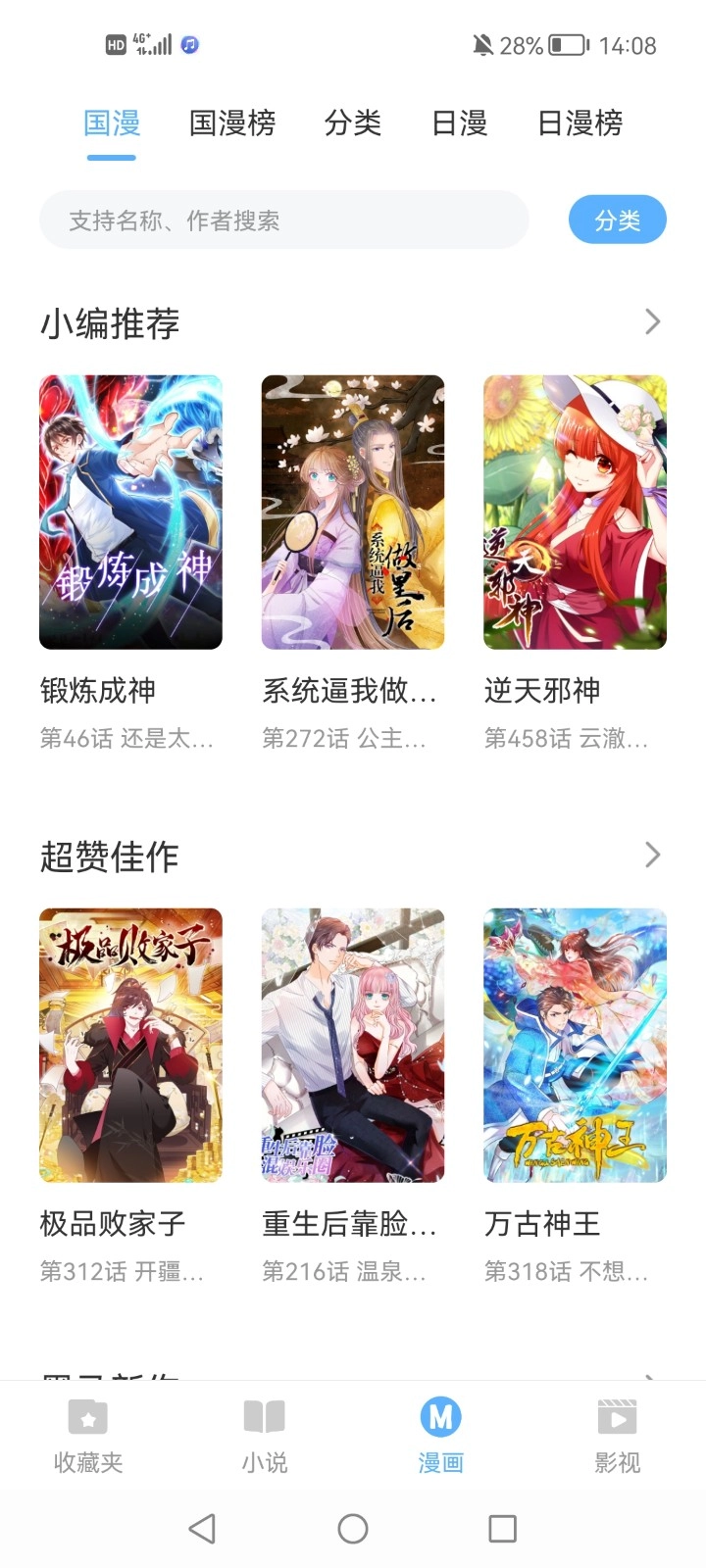706x1568 pixels.
Task: Expand the 超赞佳作 section chevron
Action: tap(652, 855)
